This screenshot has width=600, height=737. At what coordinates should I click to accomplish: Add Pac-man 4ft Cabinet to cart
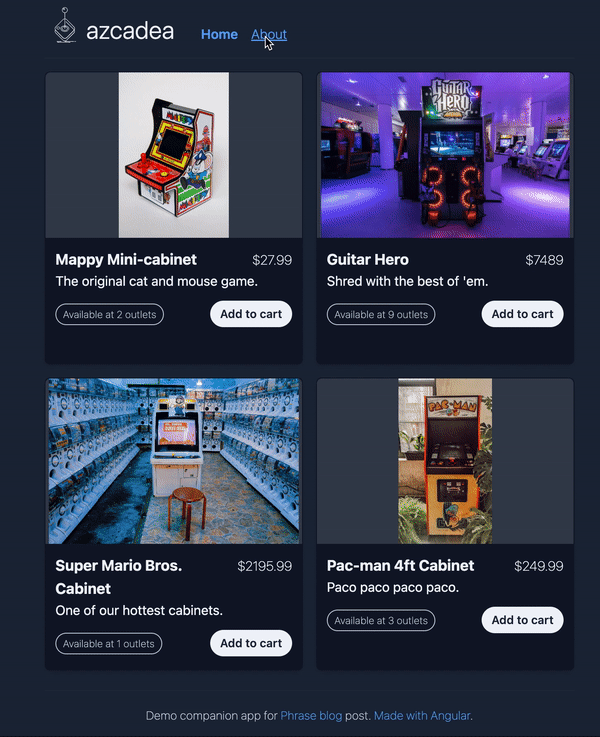tap(522, 620)
